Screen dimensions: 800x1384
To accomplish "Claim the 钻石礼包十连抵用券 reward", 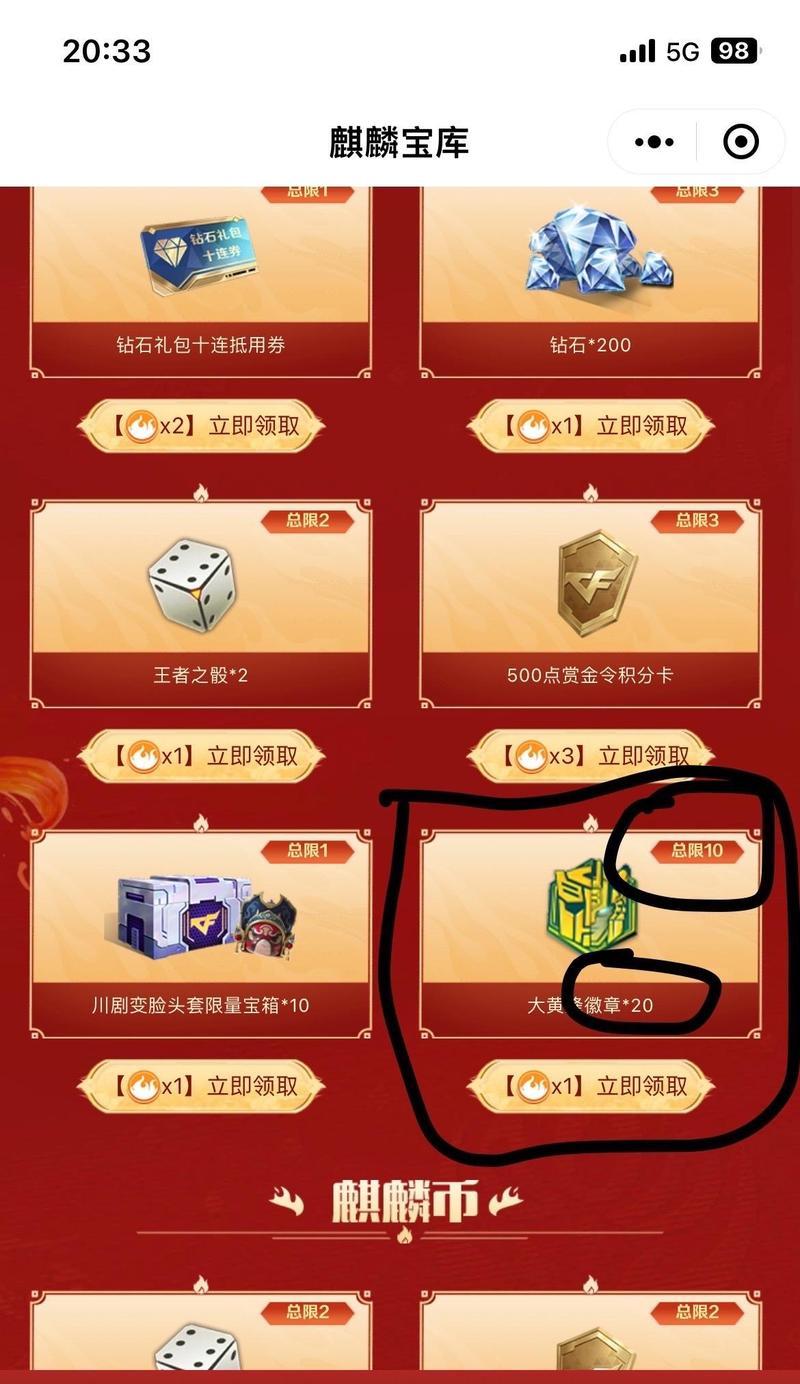I will tap(202, 426).
